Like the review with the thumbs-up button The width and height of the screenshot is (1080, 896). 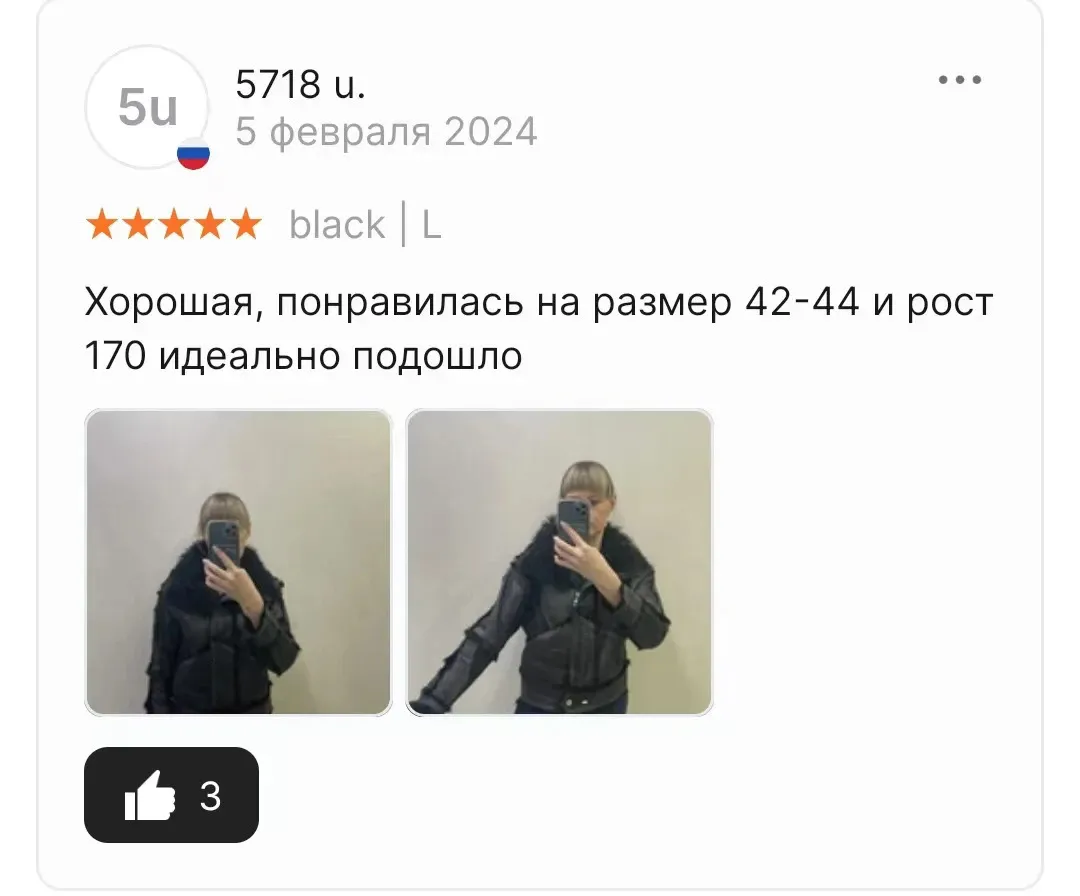tap(172, 795)
